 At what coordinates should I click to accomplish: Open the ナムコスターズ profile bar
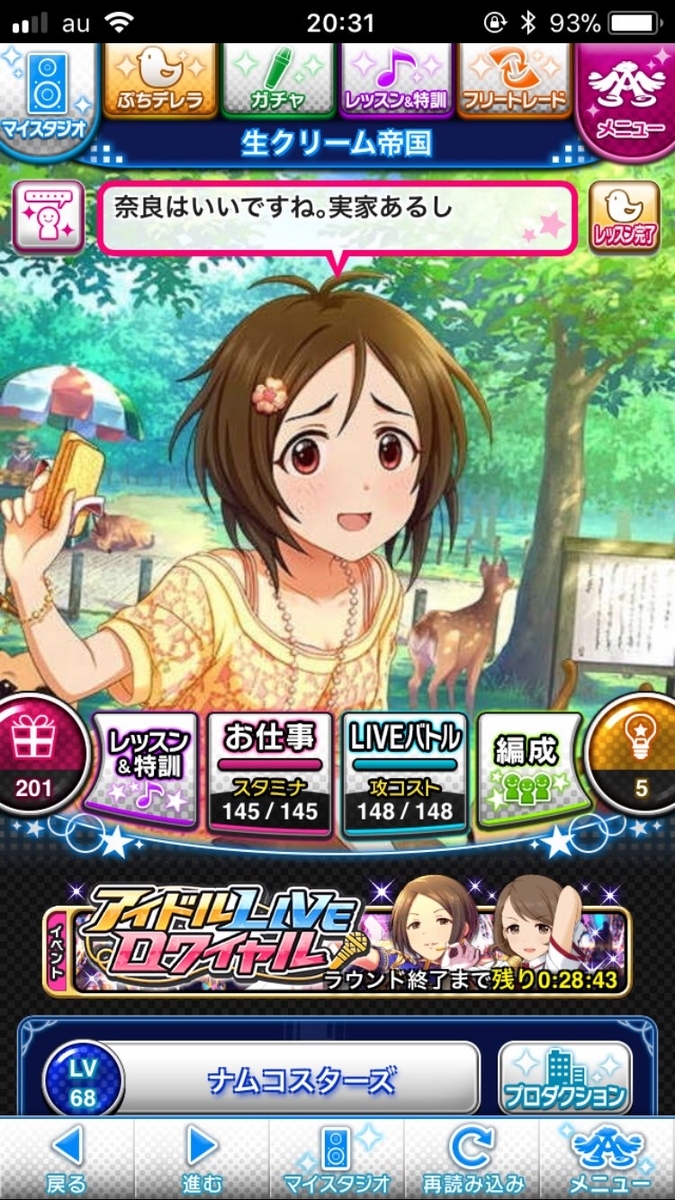[x=300, y=1078]
